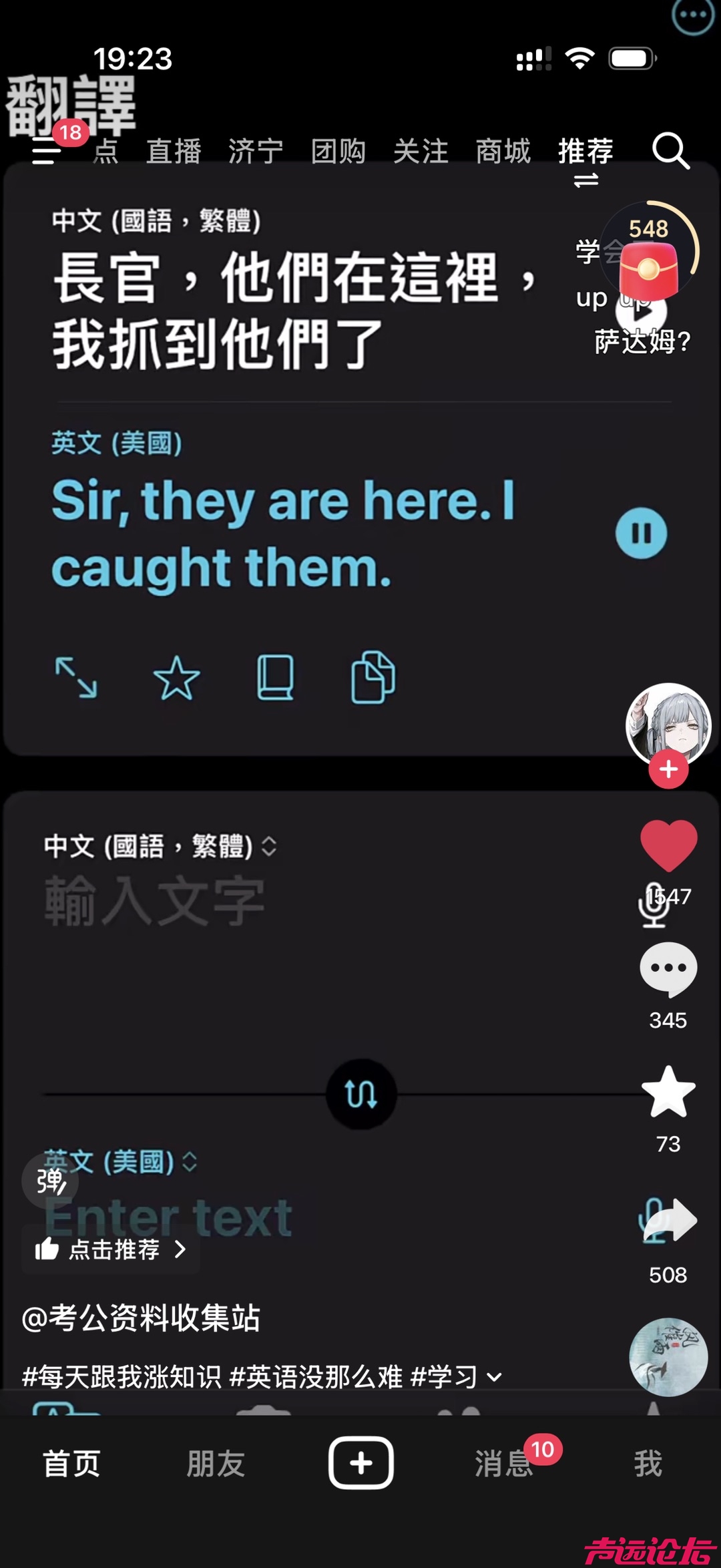This screenshot has height=1568, width=721.
Task: Open the 济宁 local tab
Action: point(256,151)
